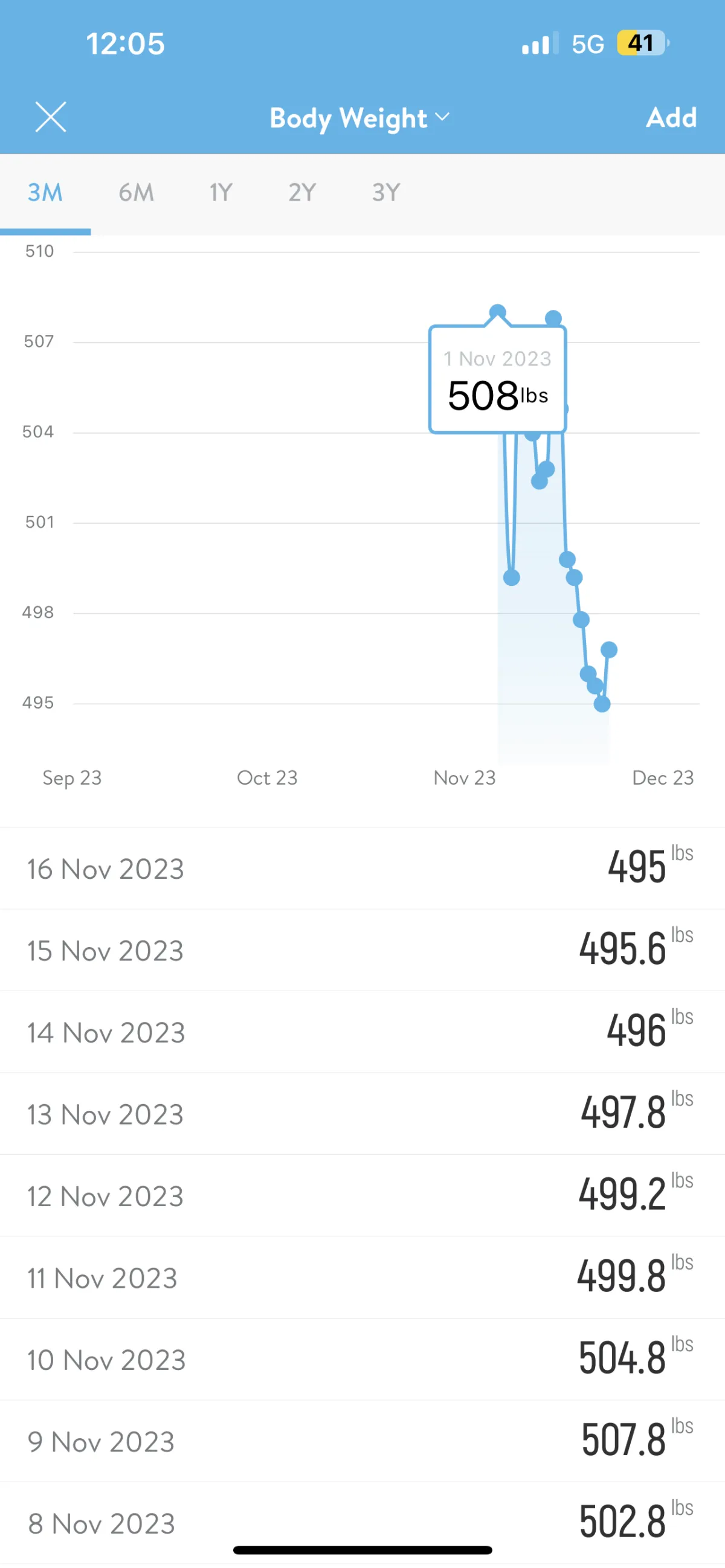Show the 3Y time range
The width and height of the screenshot is (725, 1568).
385,193
